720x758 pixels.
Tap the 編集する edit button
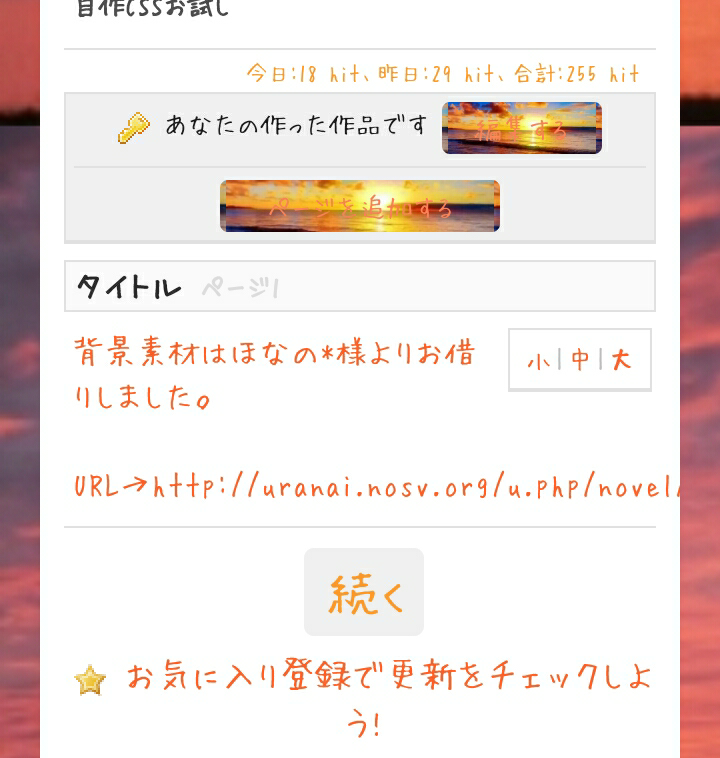(x=521, y=128)
